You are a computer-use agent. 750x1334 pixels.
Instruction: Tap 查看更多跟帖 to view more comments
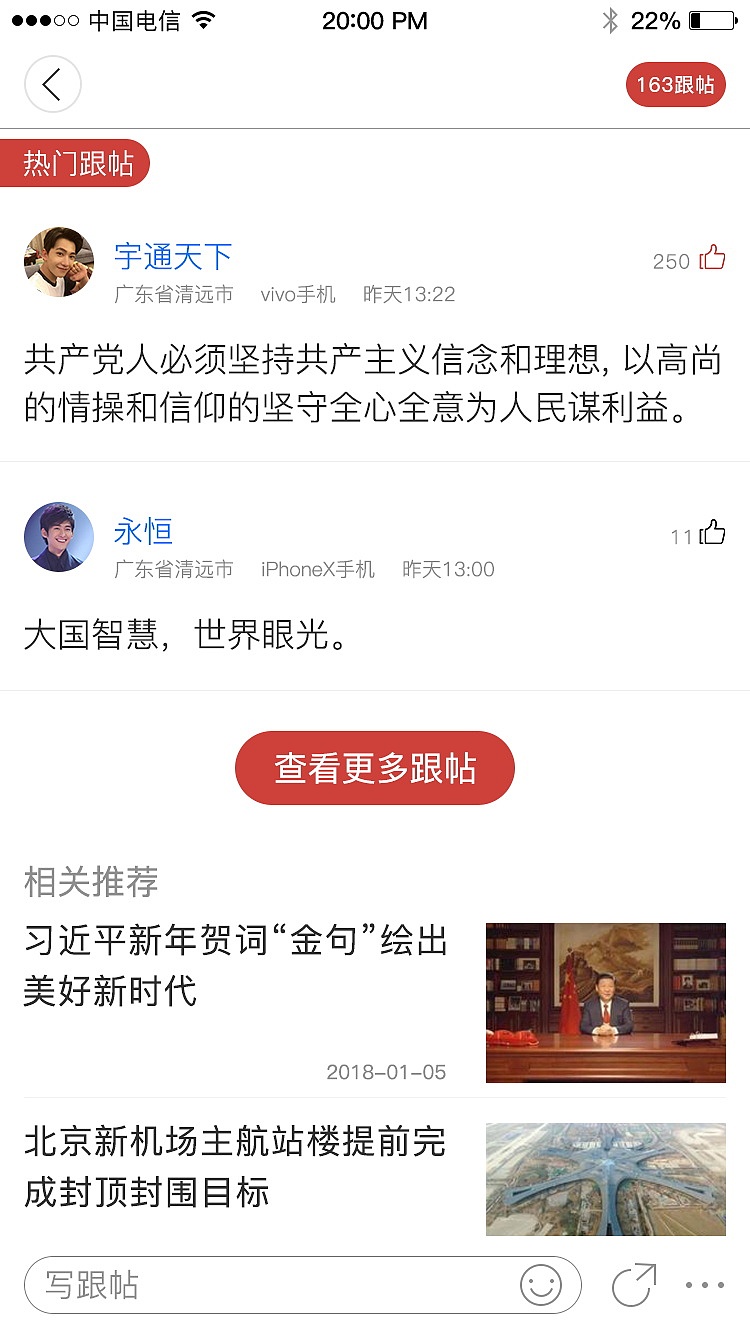375,768
